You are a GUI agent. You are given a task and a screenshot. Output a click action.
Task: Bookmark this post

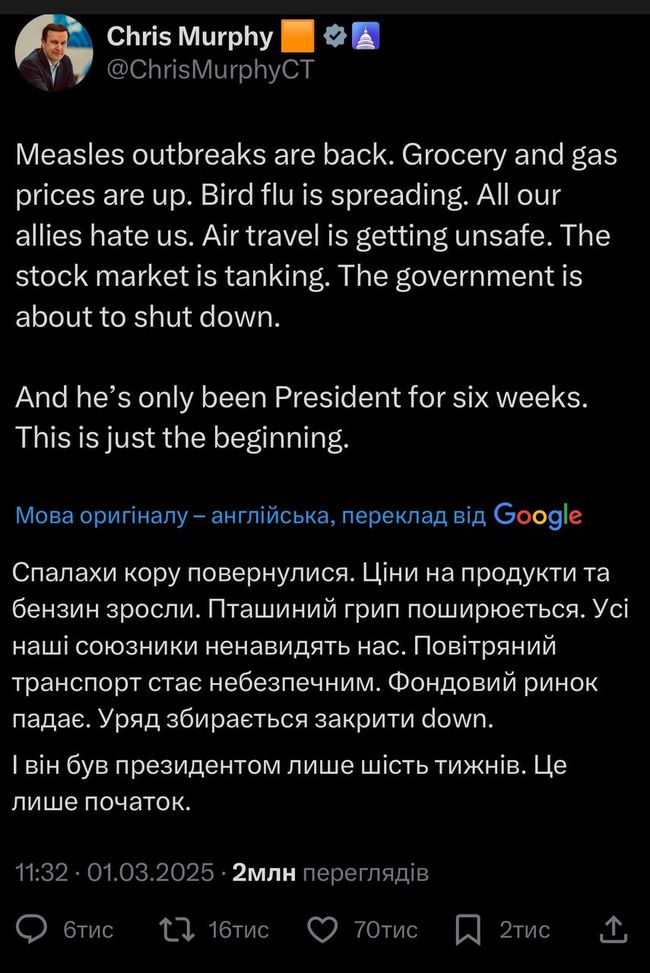coord(467,929)
